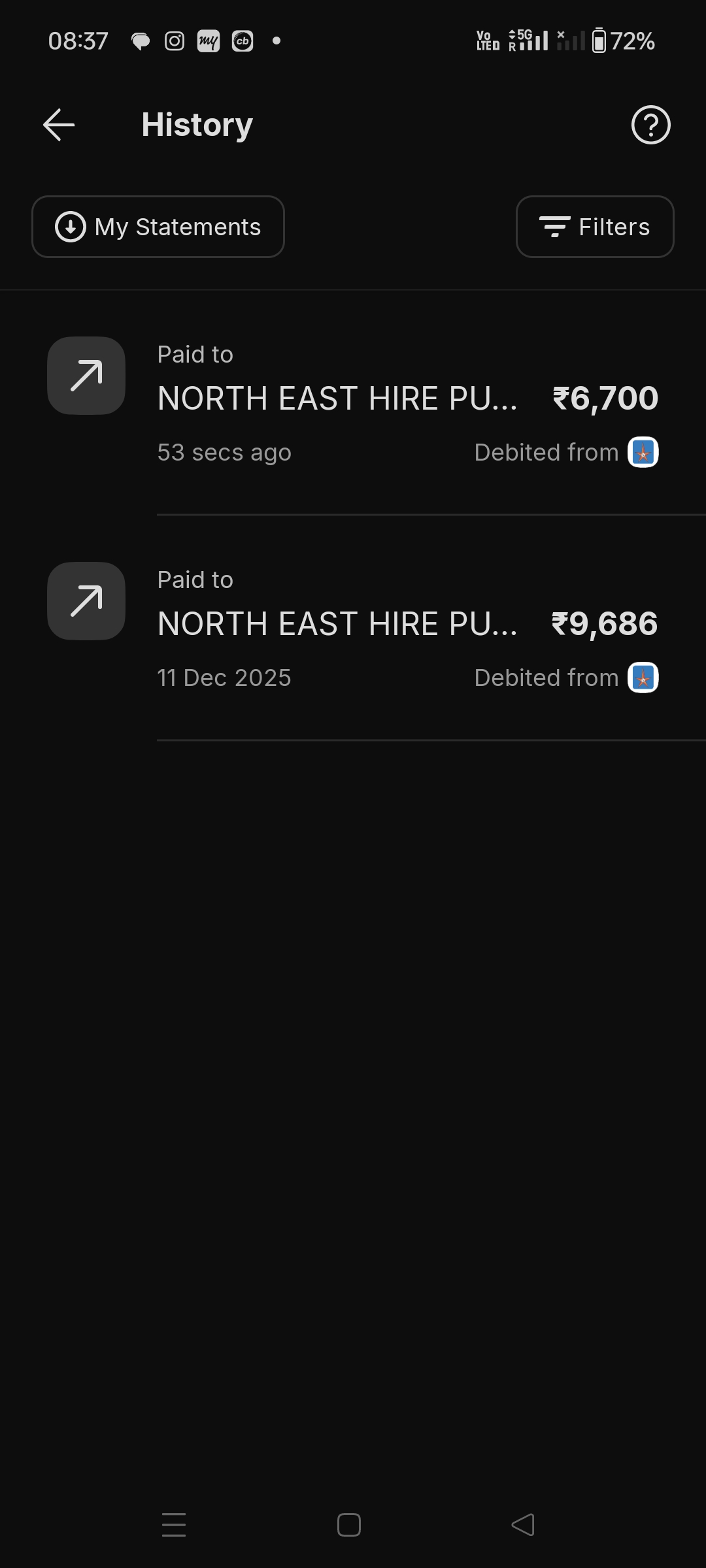The image size is (706, 1568).
Task: Go back from the History screen
Action: point(59,125)
